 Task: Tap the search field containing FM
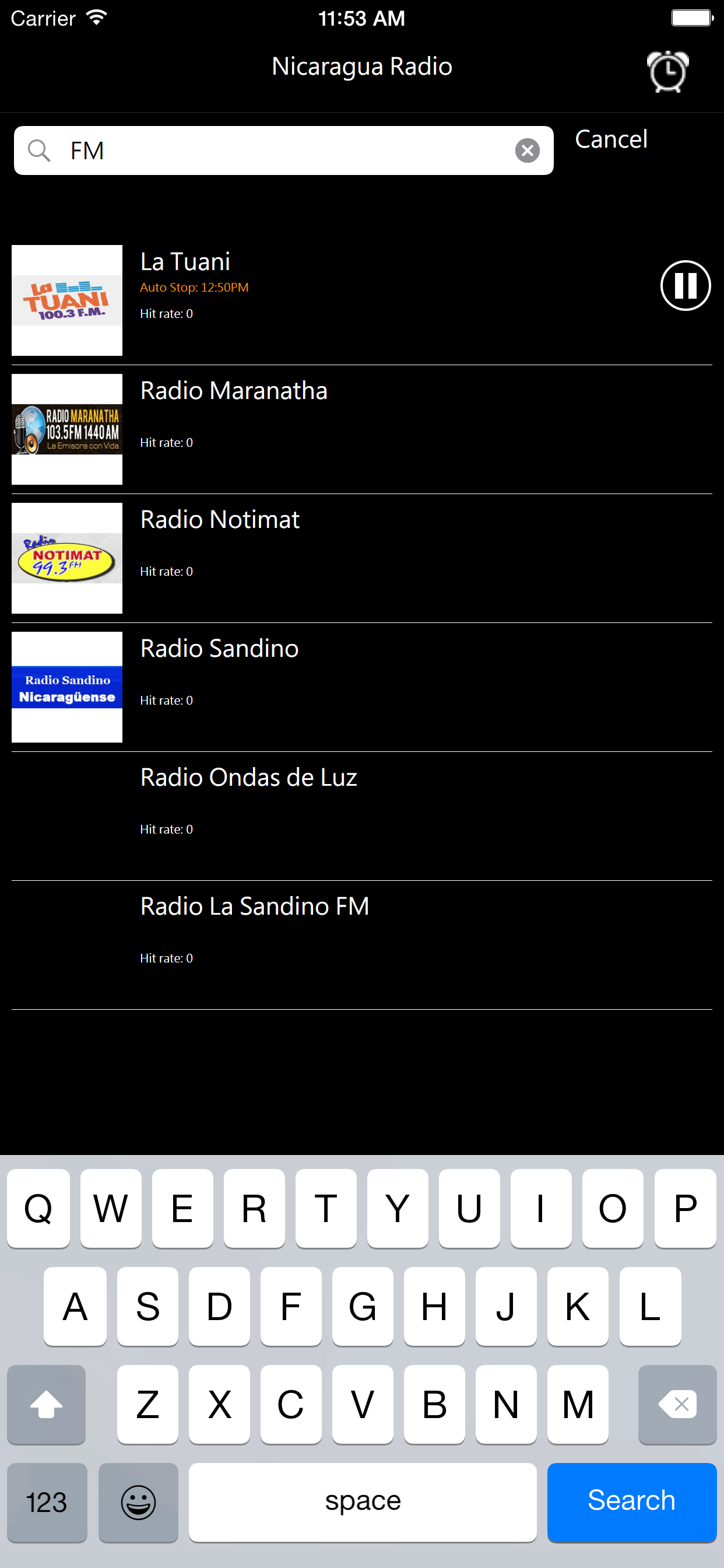[x=283, y=150]
